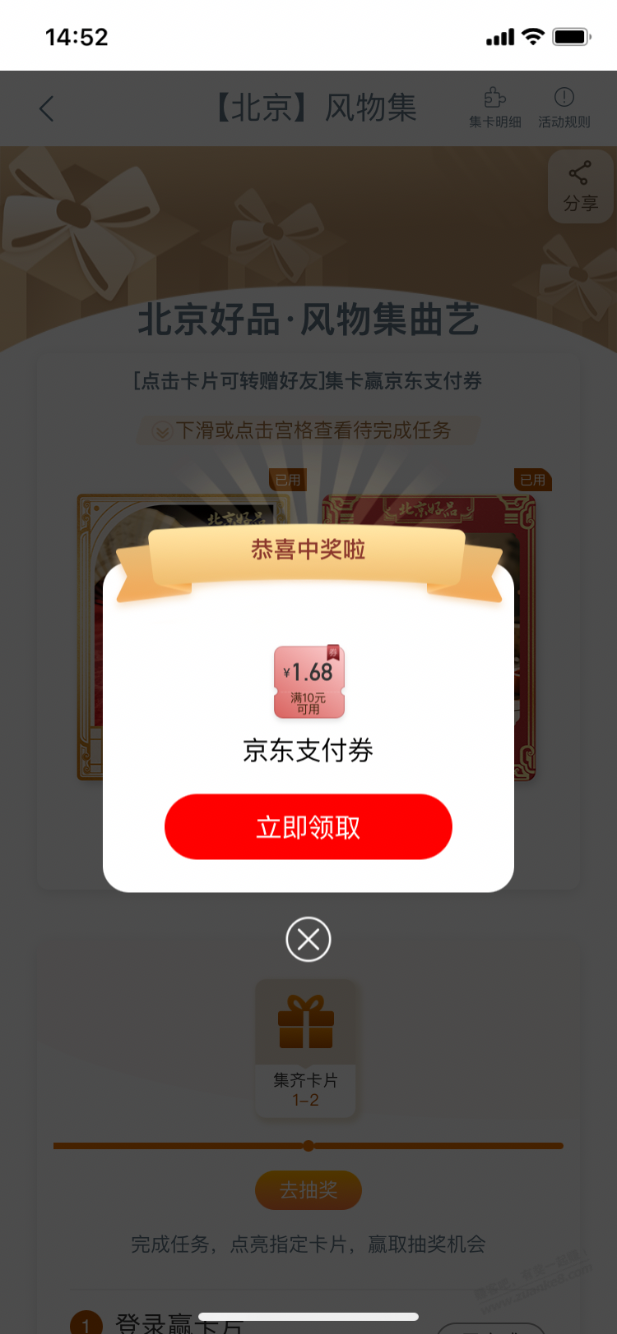Claim the coupon with 立即领取

point(308,827)
